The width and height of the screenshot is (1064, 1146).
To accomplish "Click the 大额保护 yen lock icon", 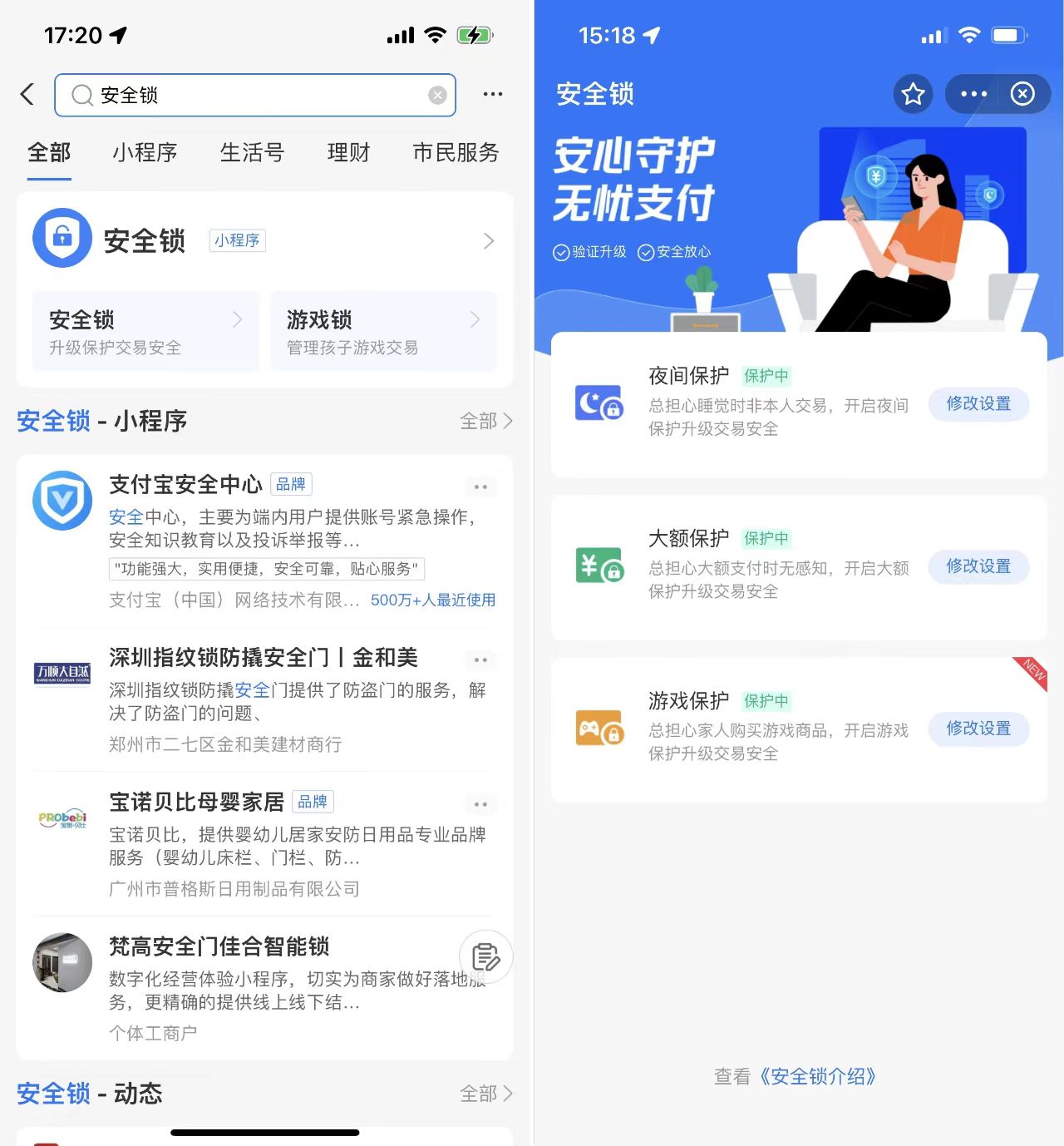I will tap(600, 567).
